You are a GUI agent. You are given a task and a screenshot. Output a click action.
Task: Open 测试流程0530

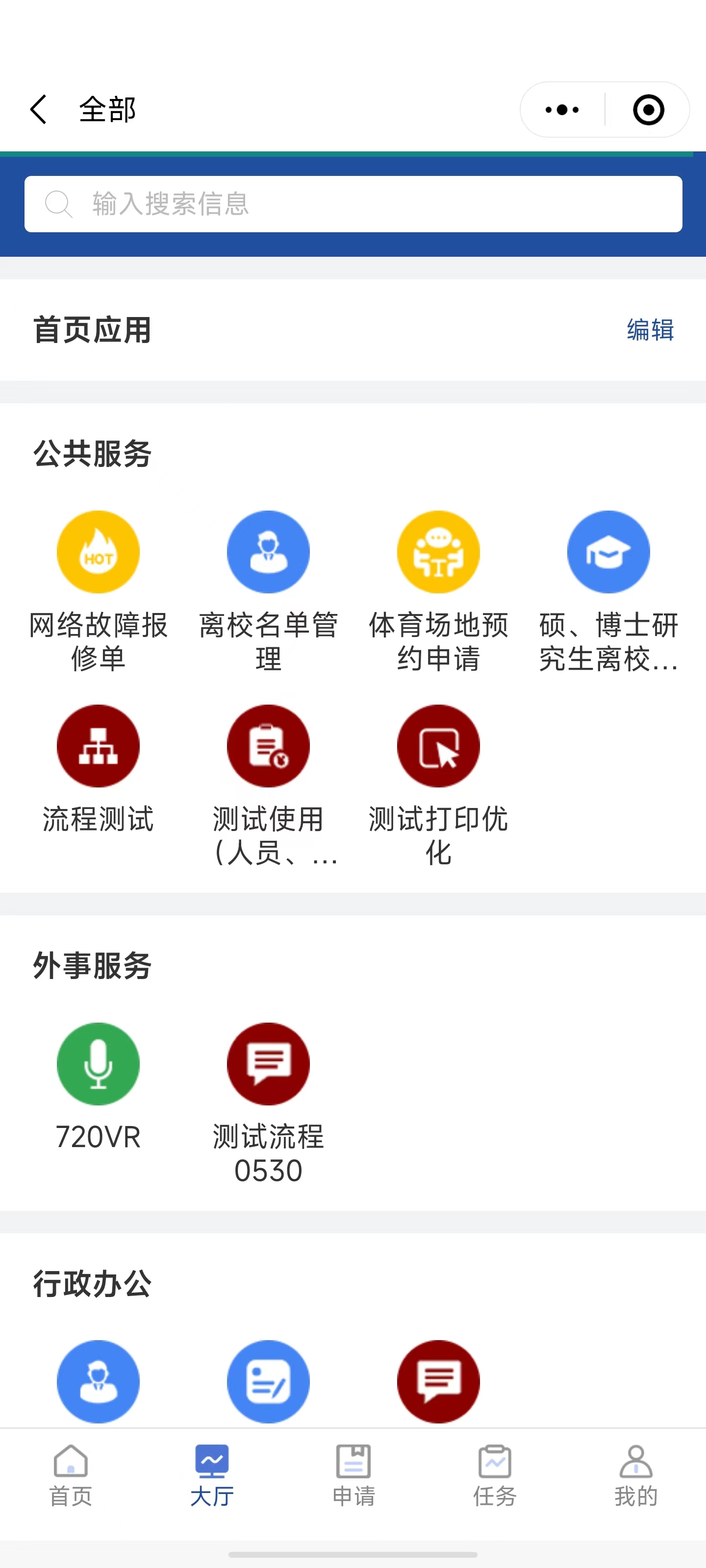click(x=268, y=1103)
